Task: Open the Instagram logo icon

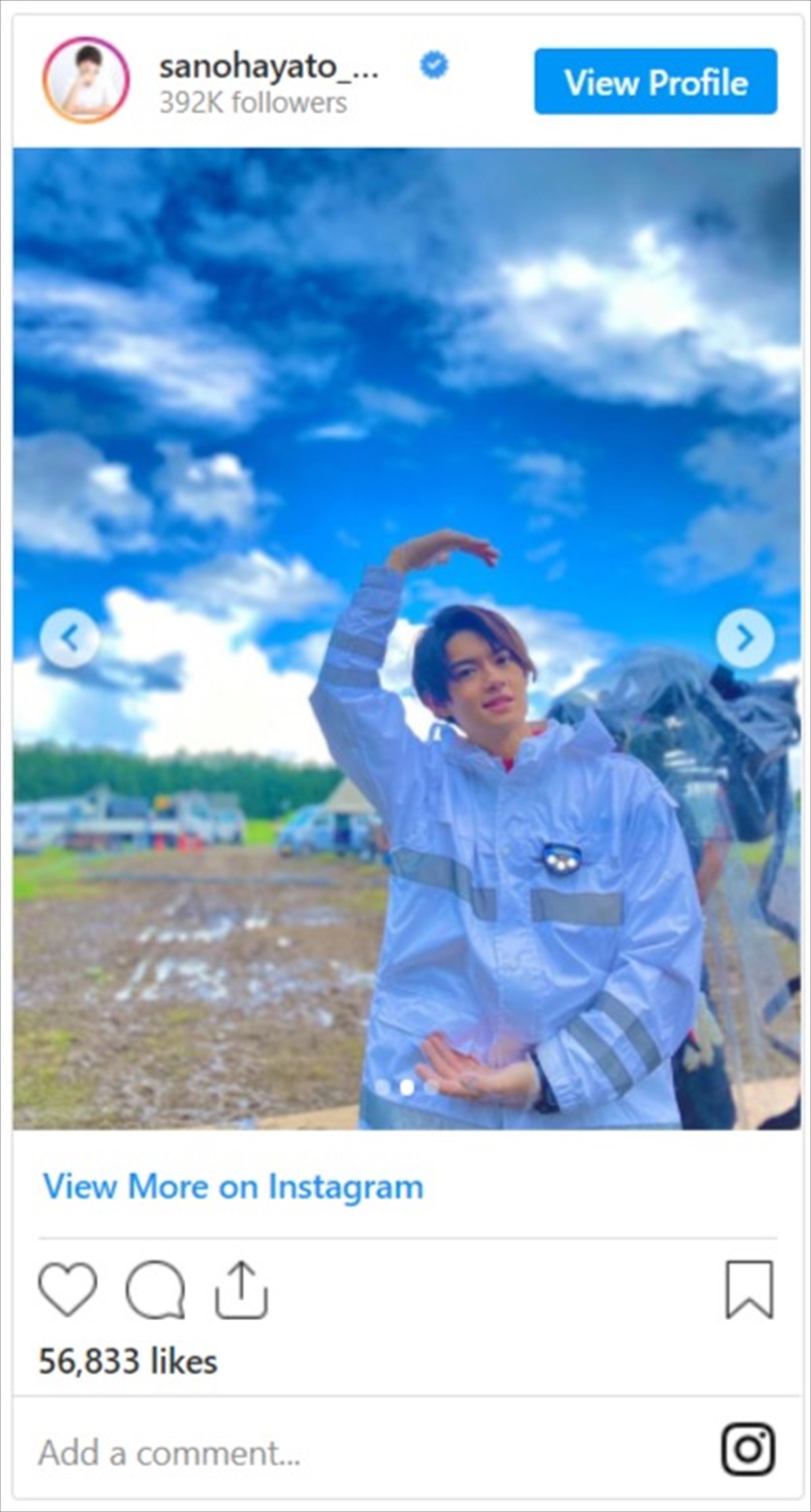Action: tap(748, 1450)
